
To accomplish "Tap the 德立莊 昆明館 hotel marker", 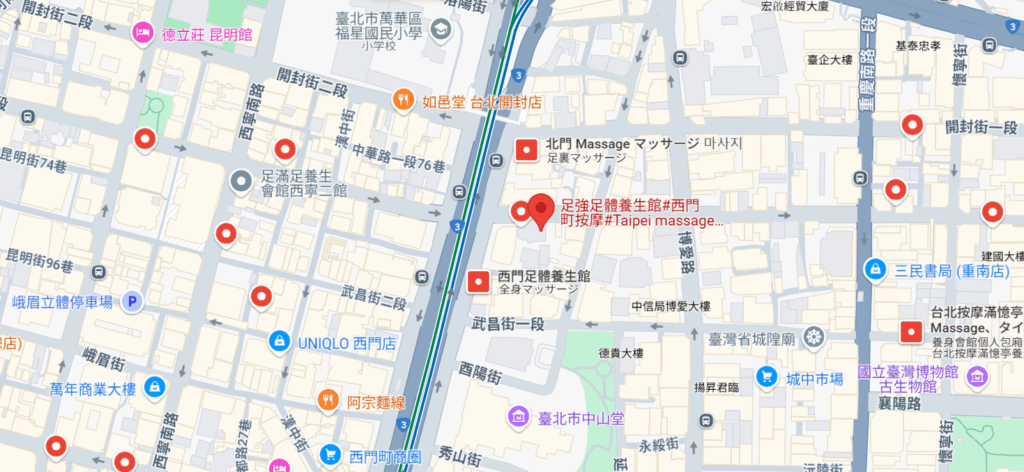I will (x=144, y=33).
